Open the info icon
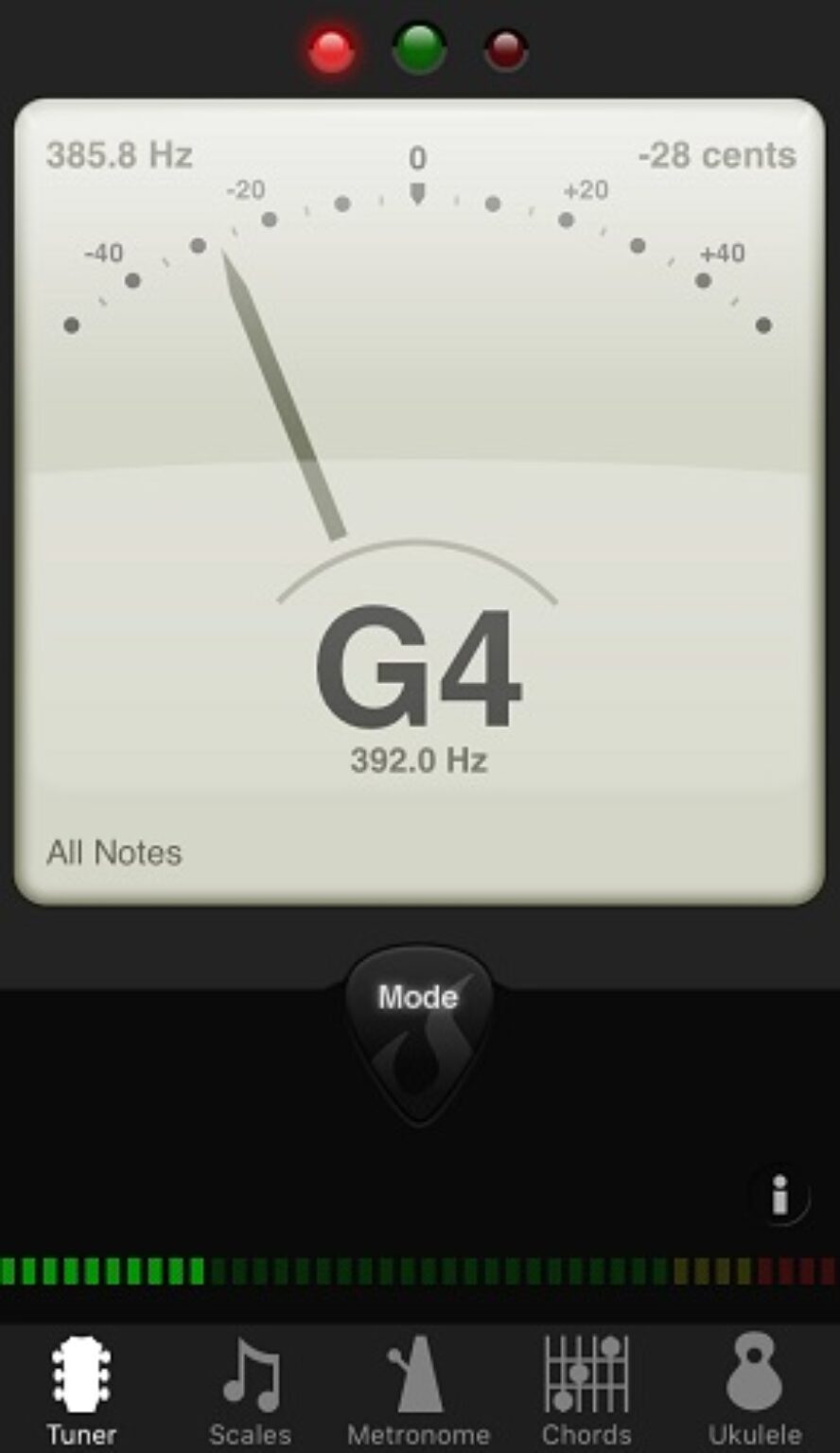Image resolution: width=840 pixels, height=1453 pixels. 779,1198
